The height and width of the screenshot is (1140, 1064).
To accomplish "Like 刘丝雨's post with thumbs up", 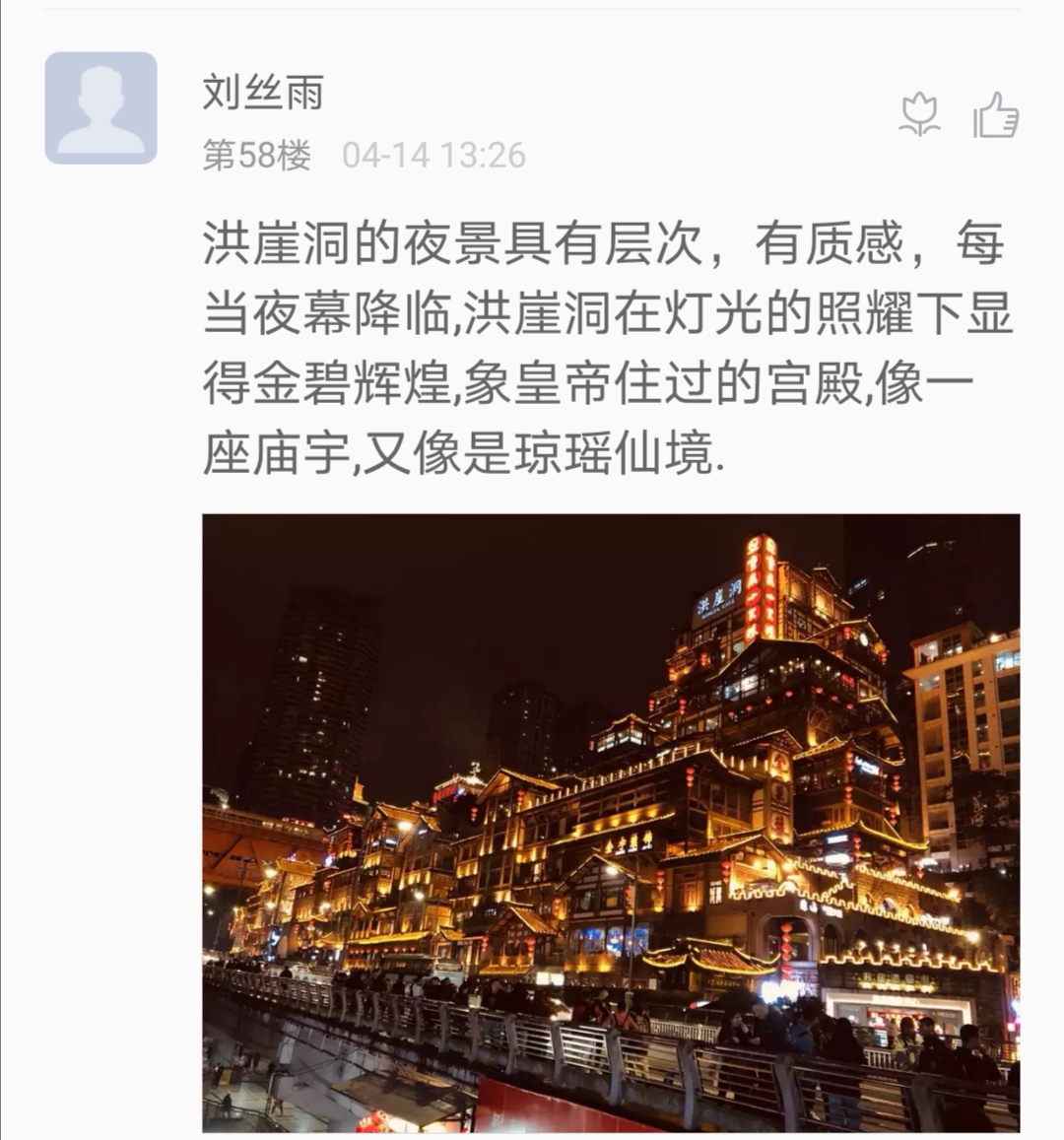I will (995, 115).
